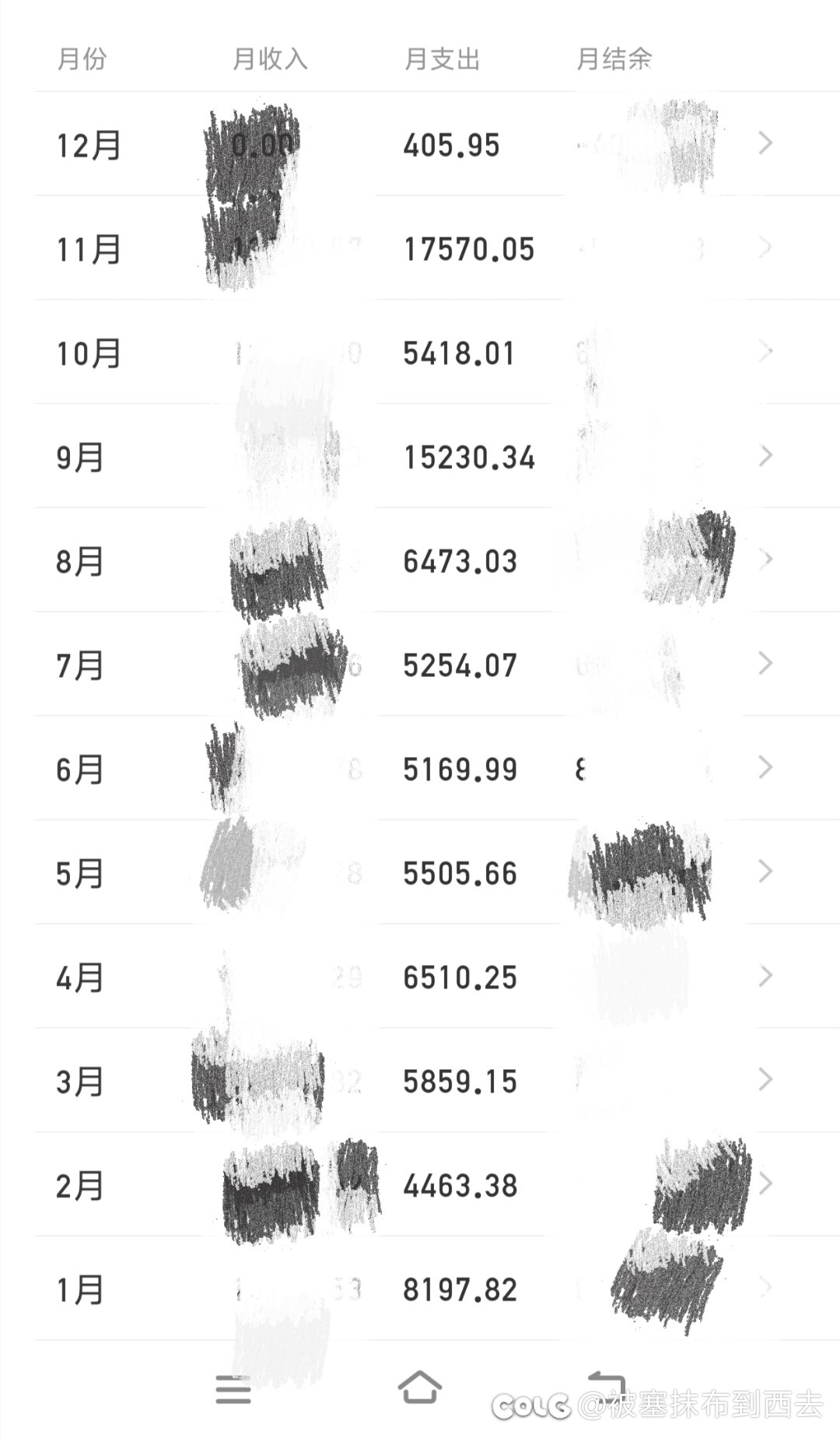View details for 11月

click(420, 249)
